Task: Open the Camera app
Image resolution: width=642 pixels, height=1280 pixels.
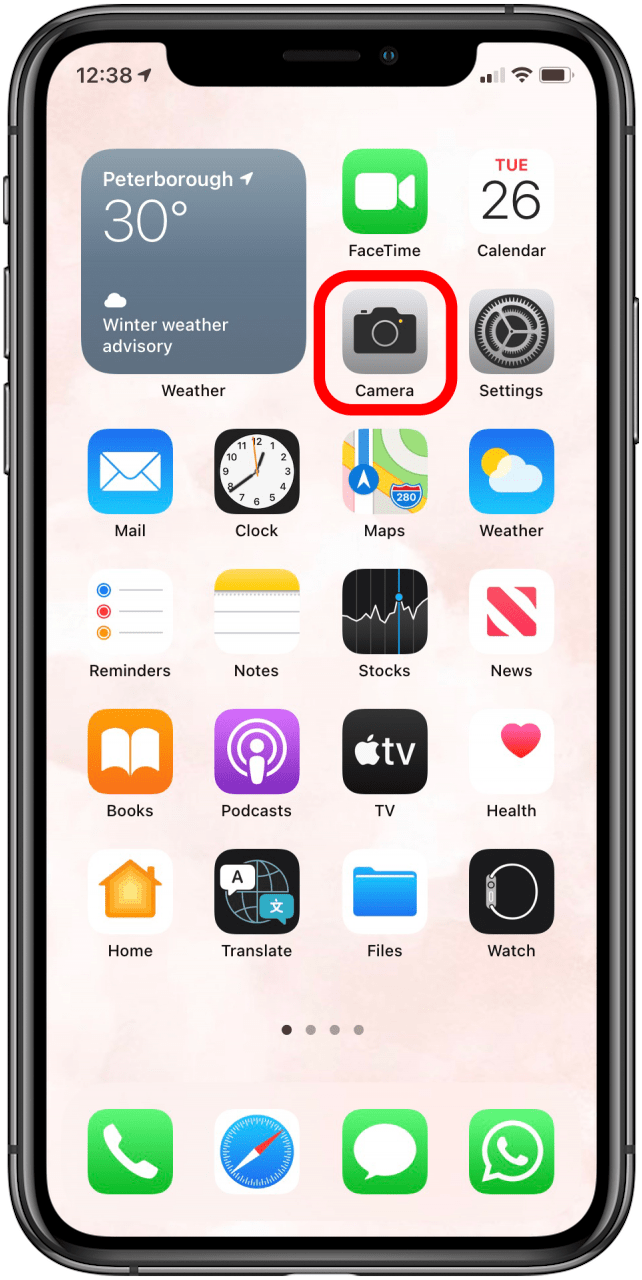Action: click(385, 333)
